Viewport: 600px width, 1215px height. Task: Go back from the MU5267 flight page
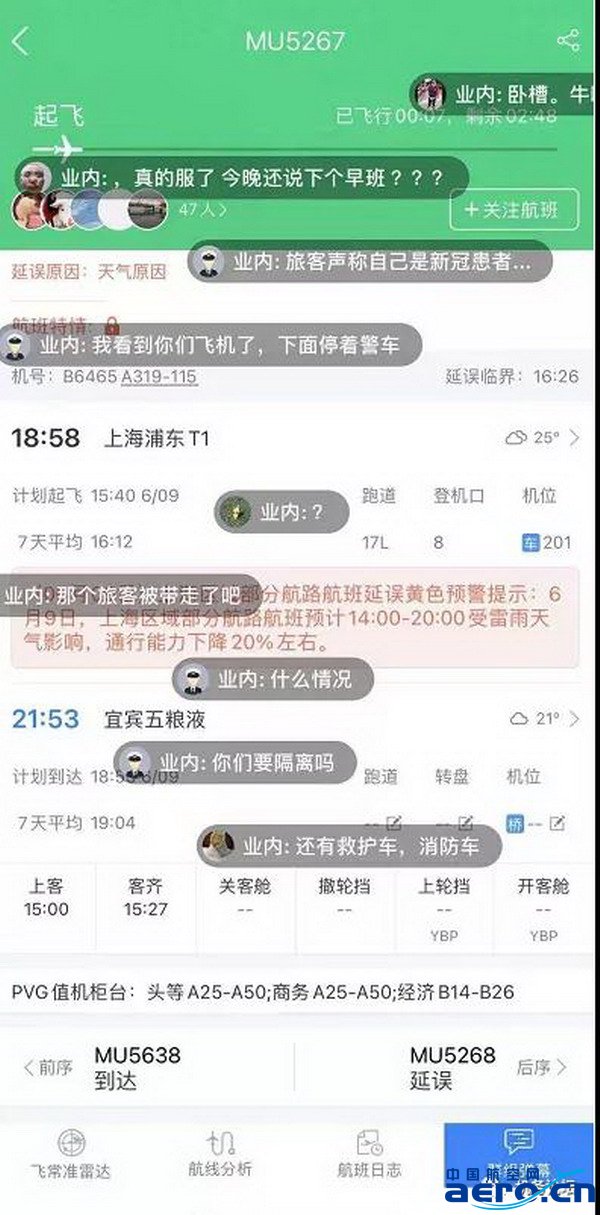click(21, 41)
